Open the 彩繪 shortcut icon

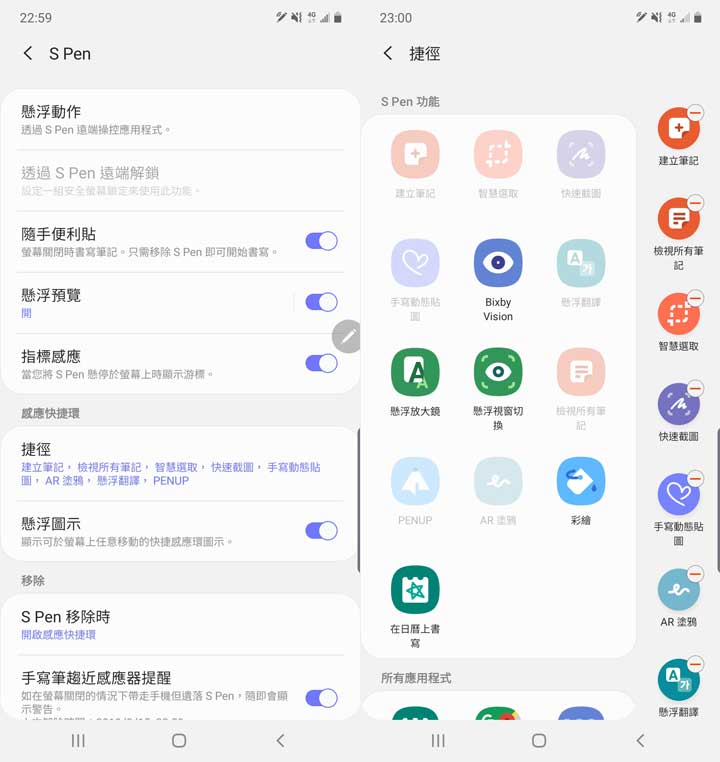(581, 481)
